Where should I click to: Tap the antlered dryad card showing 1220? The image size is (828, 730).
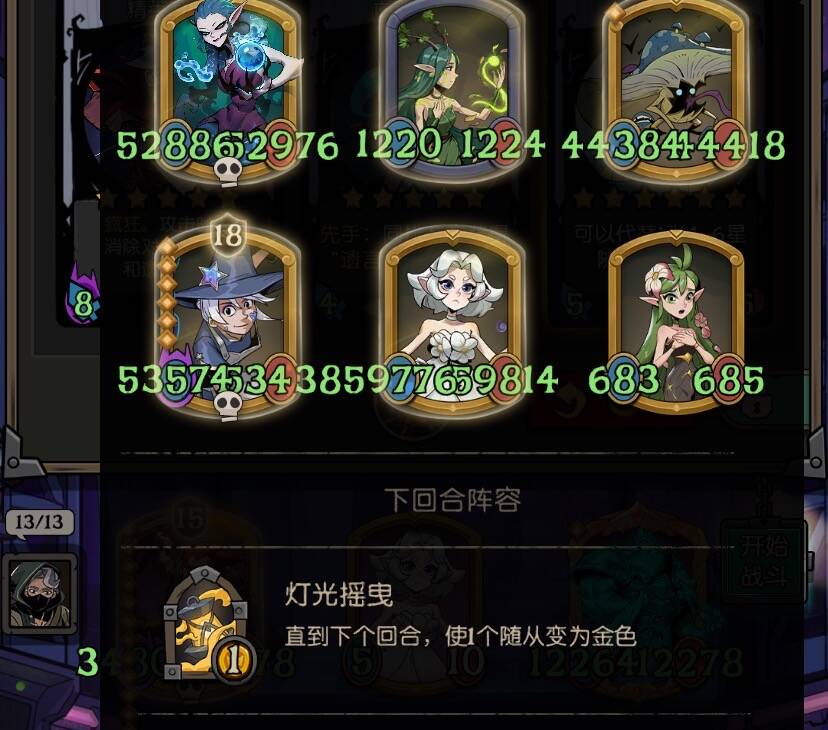pos(451,85)
